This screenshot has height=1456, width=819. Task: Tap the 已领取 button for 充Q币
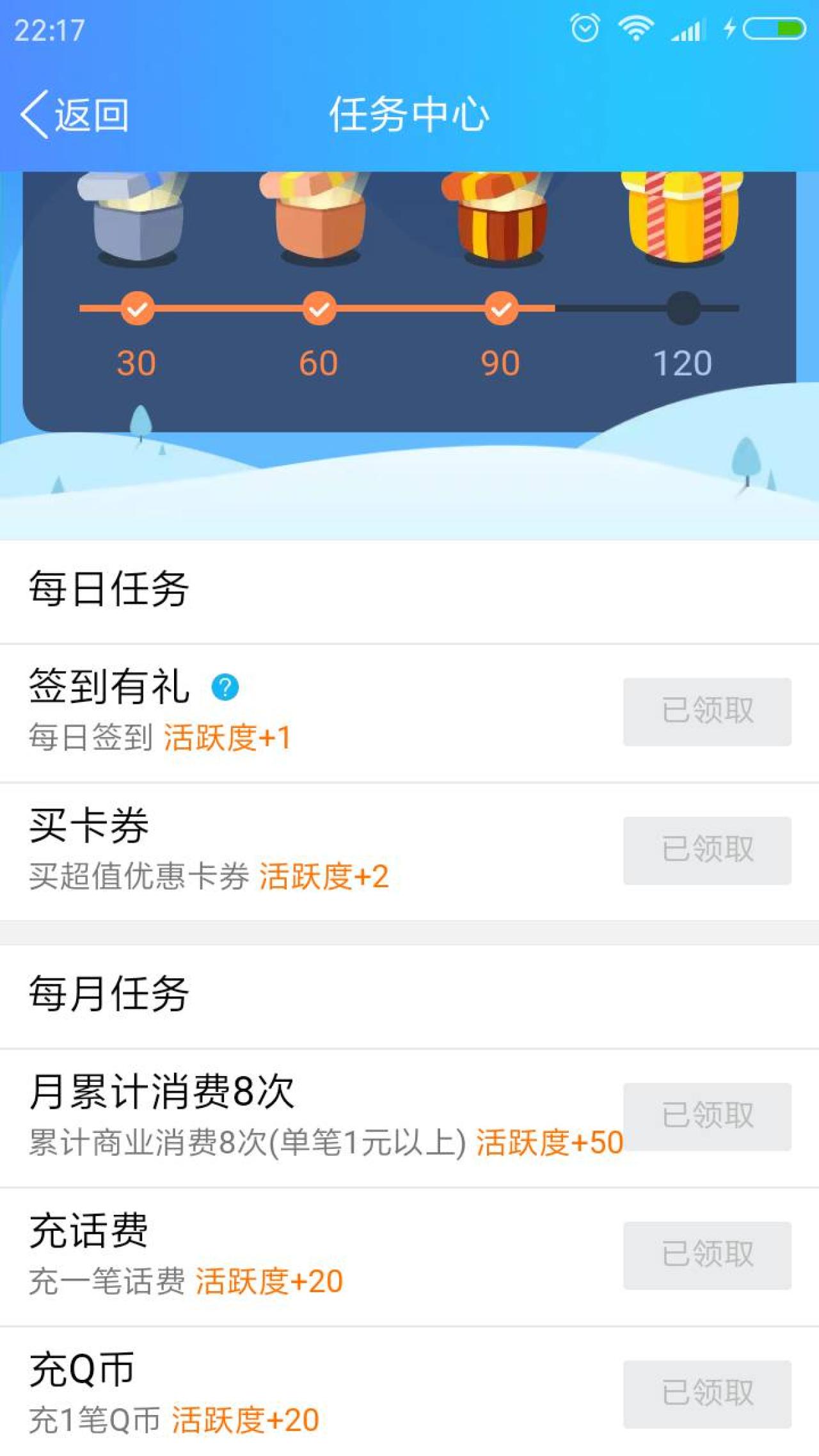707,1394
